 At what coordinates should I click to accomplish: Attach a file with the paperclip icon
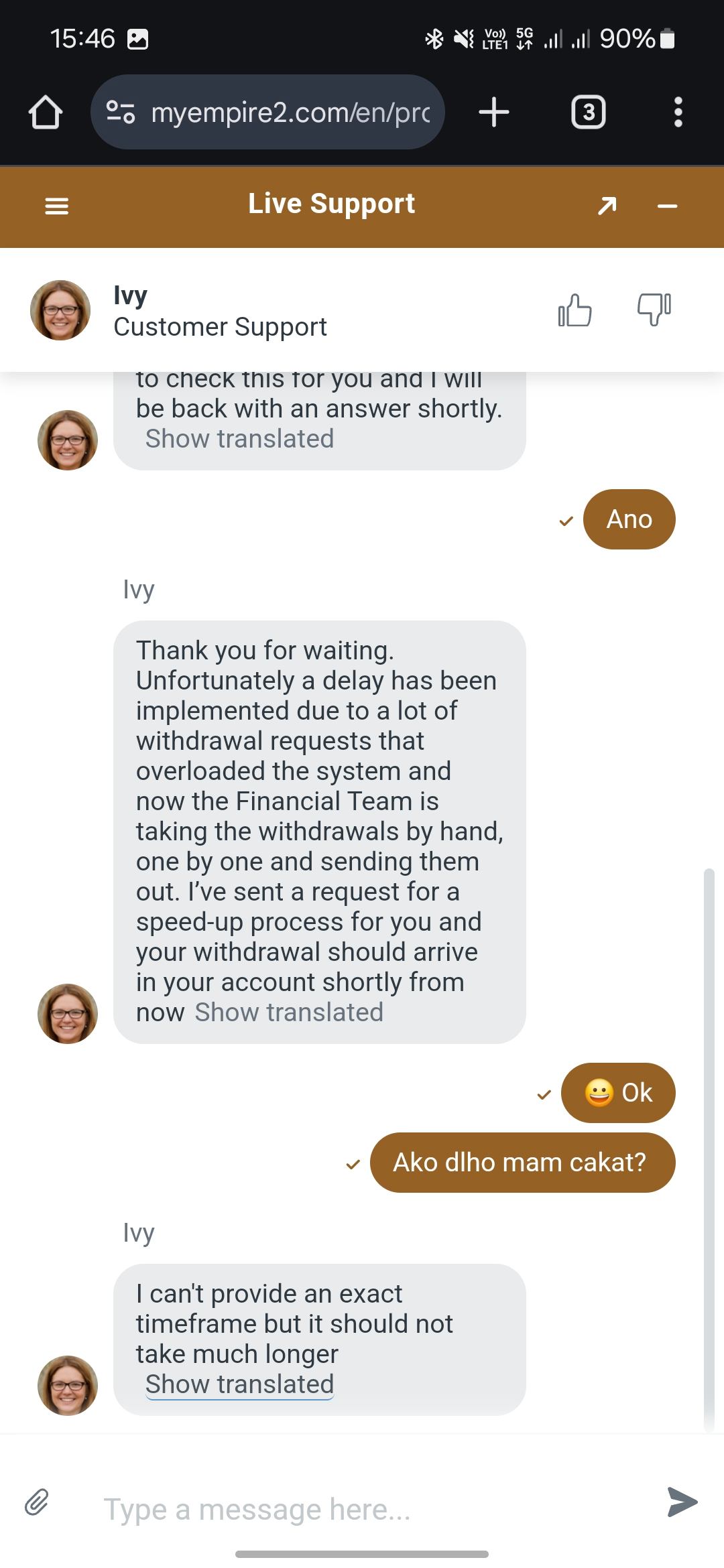(x=37, y=1502)
